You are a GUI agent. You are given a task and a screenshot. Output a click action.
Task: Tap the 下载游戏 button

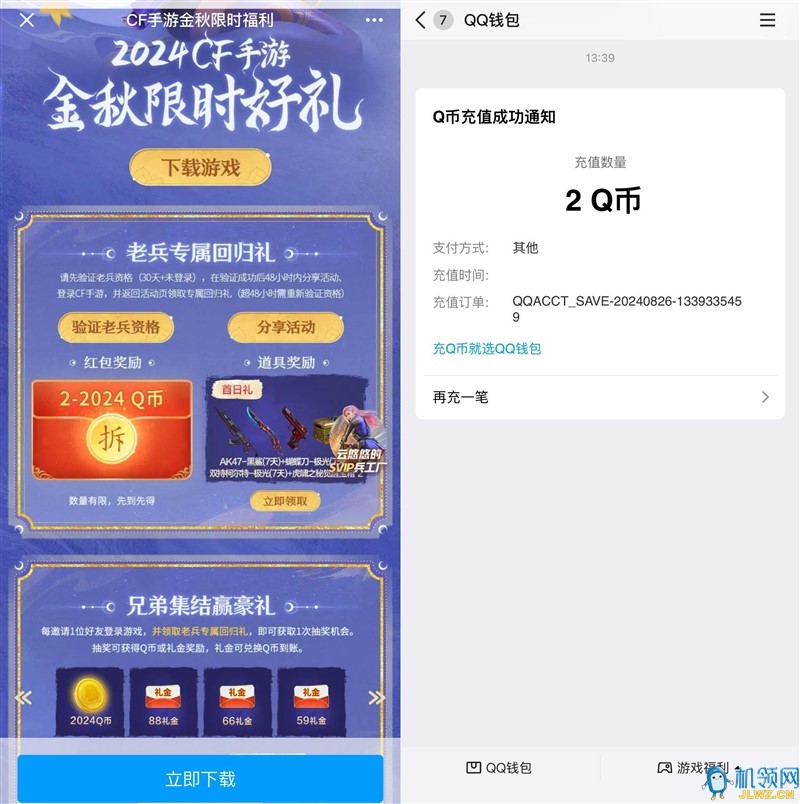pos(201,167)
